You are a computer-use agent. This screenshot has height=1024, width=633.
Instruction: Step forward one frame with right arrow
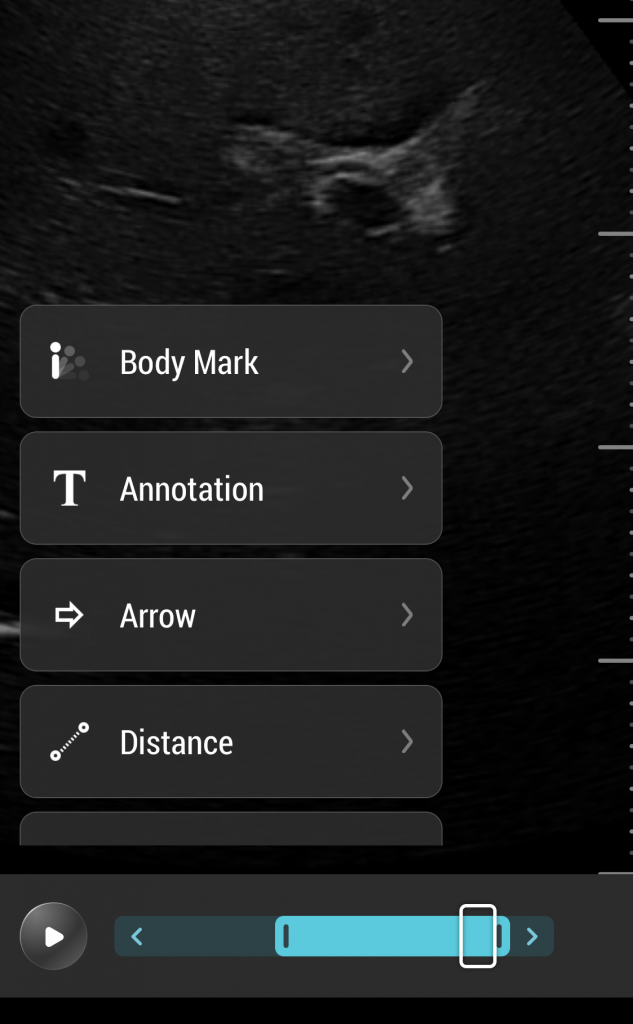tap(532, 937)
